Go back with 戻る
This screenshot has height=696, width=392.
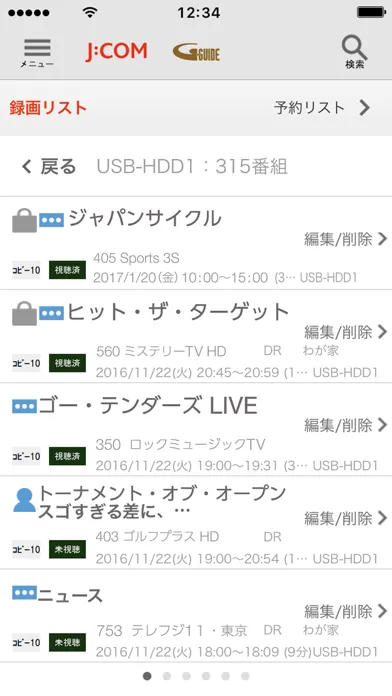click(x=49, y=167)
